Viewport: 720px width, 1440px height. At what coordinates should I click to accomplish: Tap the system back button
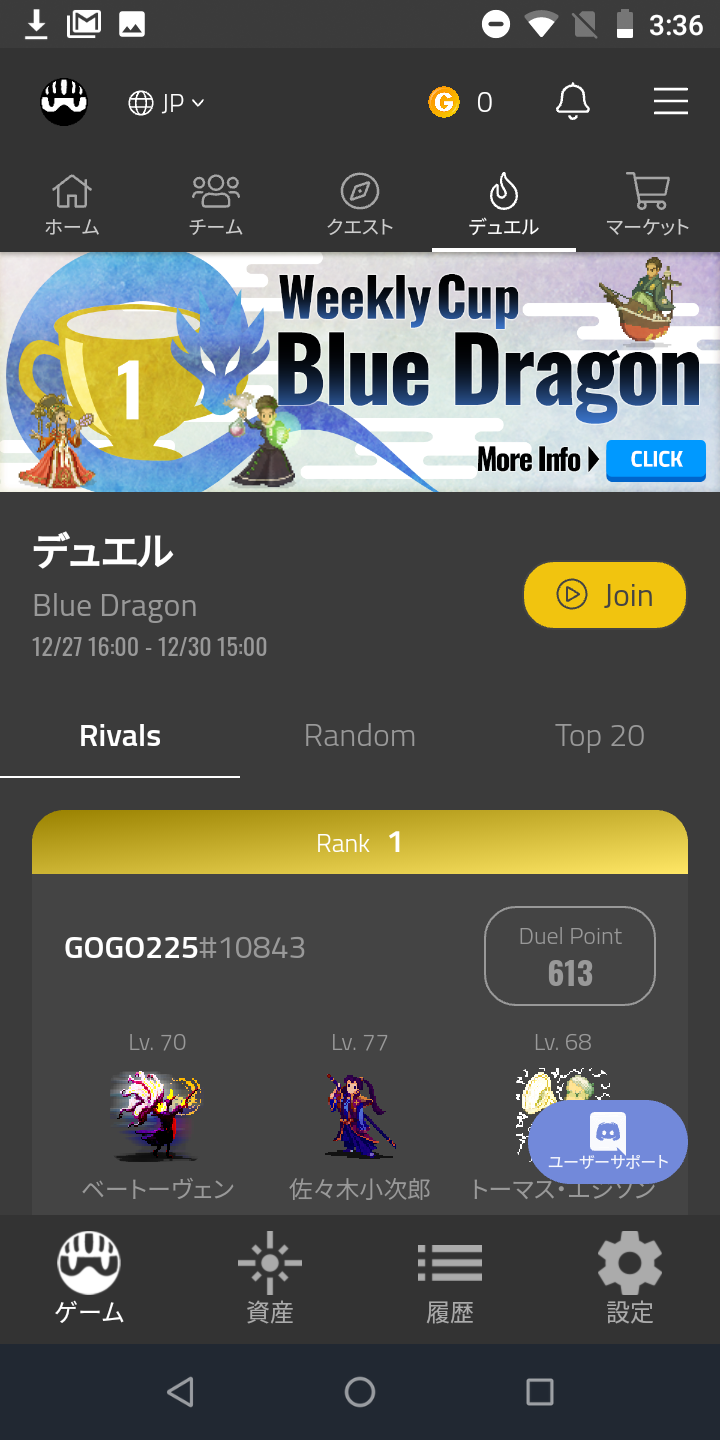[180, 1392]
